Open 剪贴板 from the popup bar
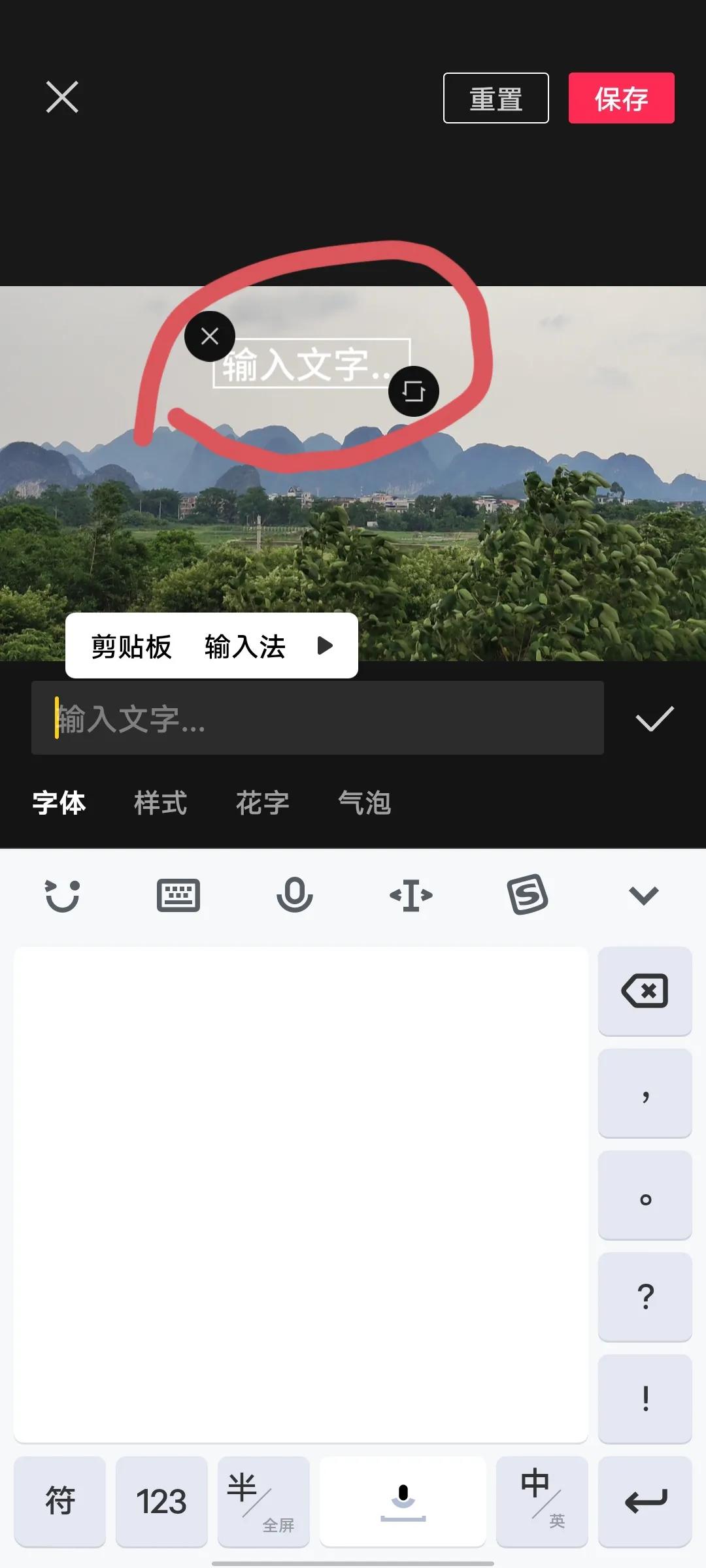Screen dimensions: 706x1568 [131, 647]
